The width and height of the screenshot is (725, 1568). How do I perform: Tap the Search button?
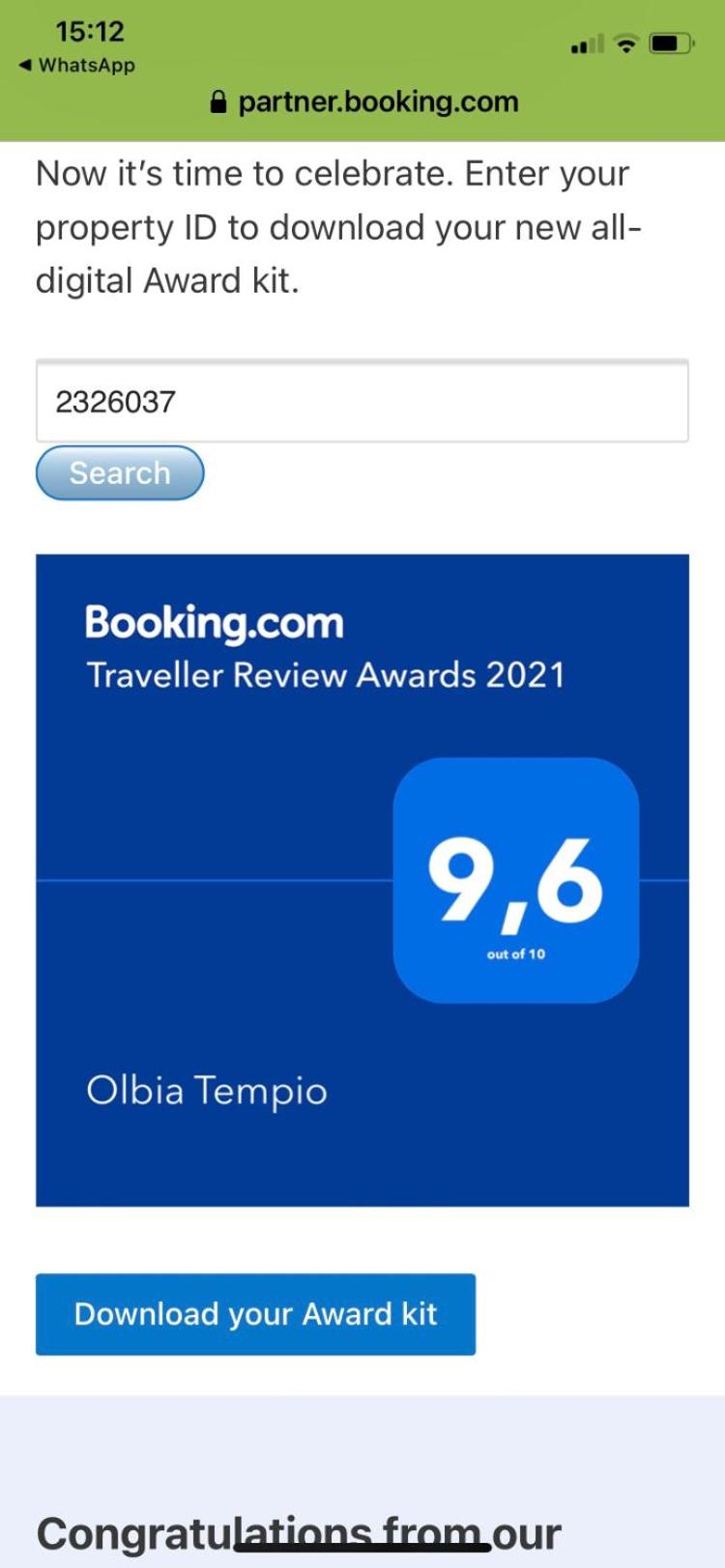(x=120, y=472)
